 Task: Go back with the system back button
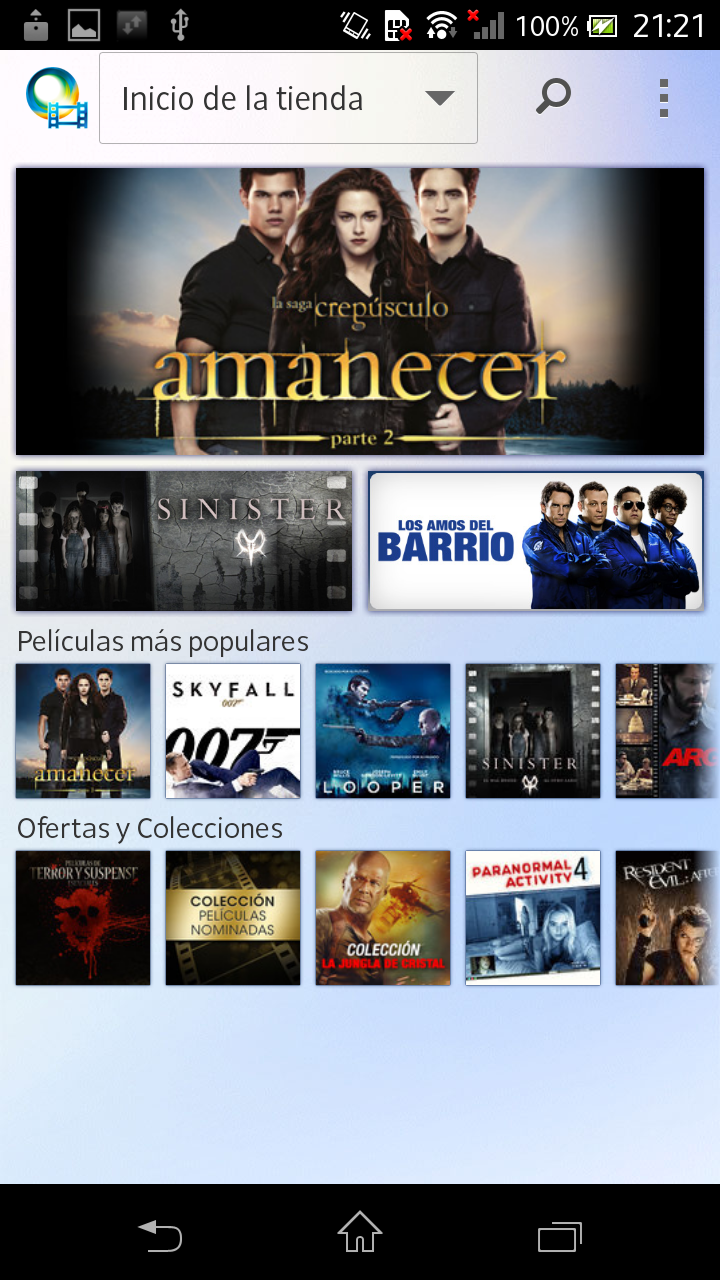(x=160, y=1236)
